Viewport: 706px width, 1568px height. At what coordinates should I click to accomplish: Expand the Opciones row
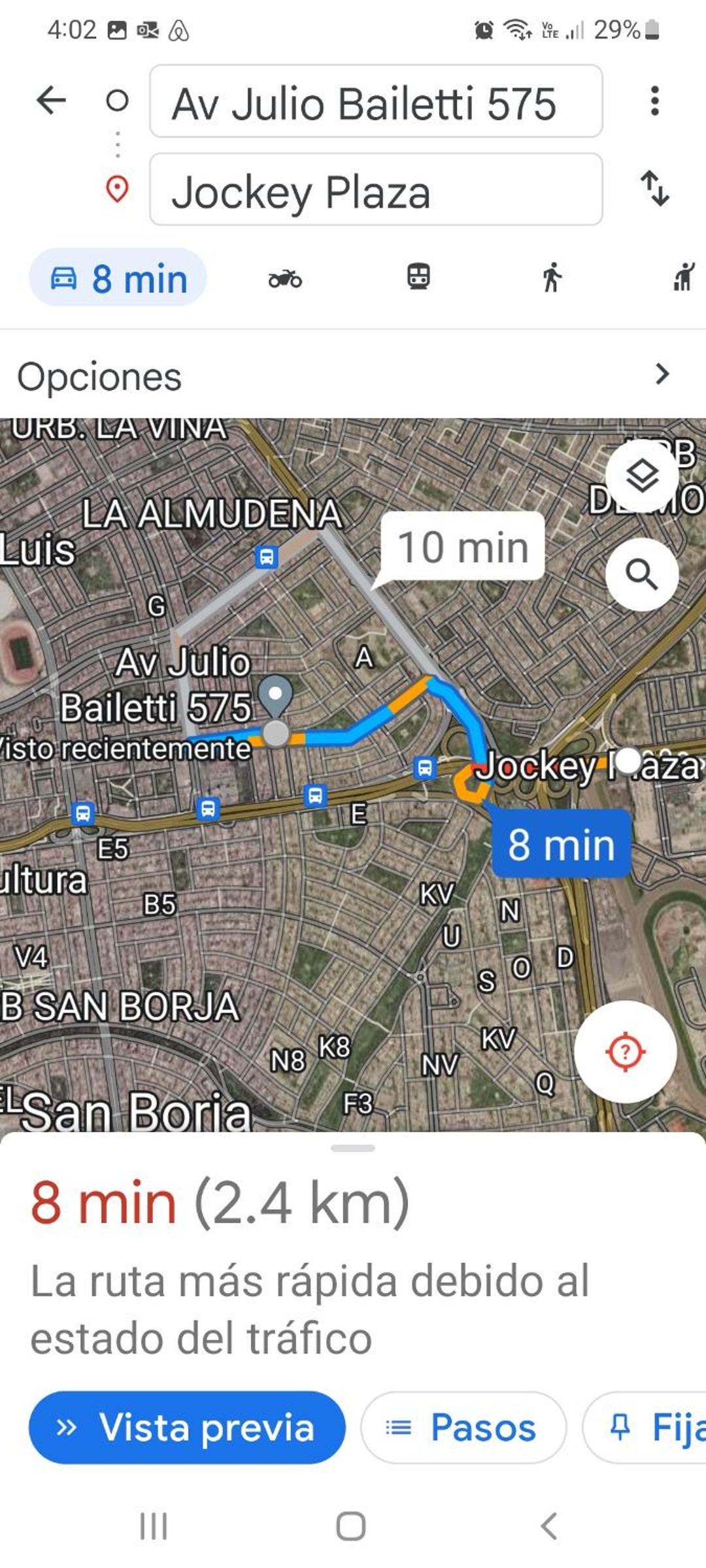point(353,375)
